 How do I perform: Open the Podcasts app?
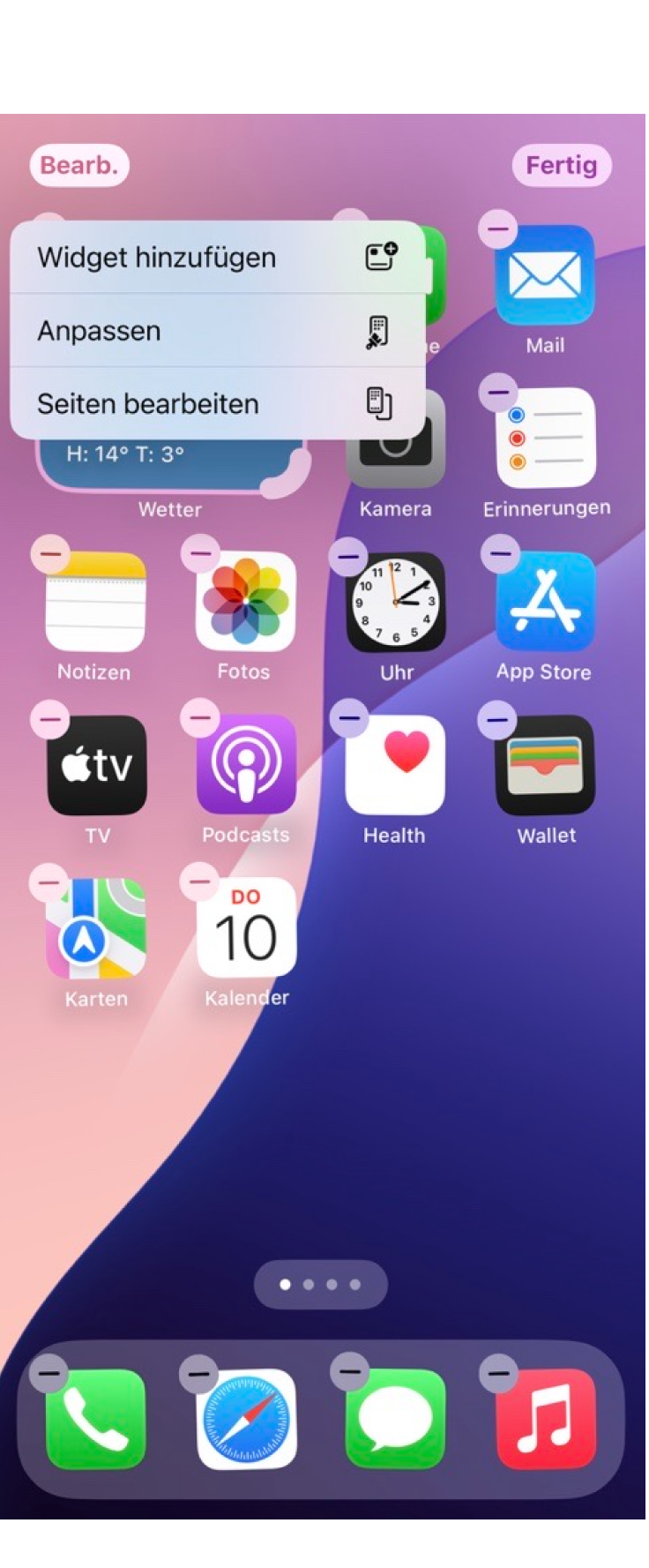tap(246, 765)
